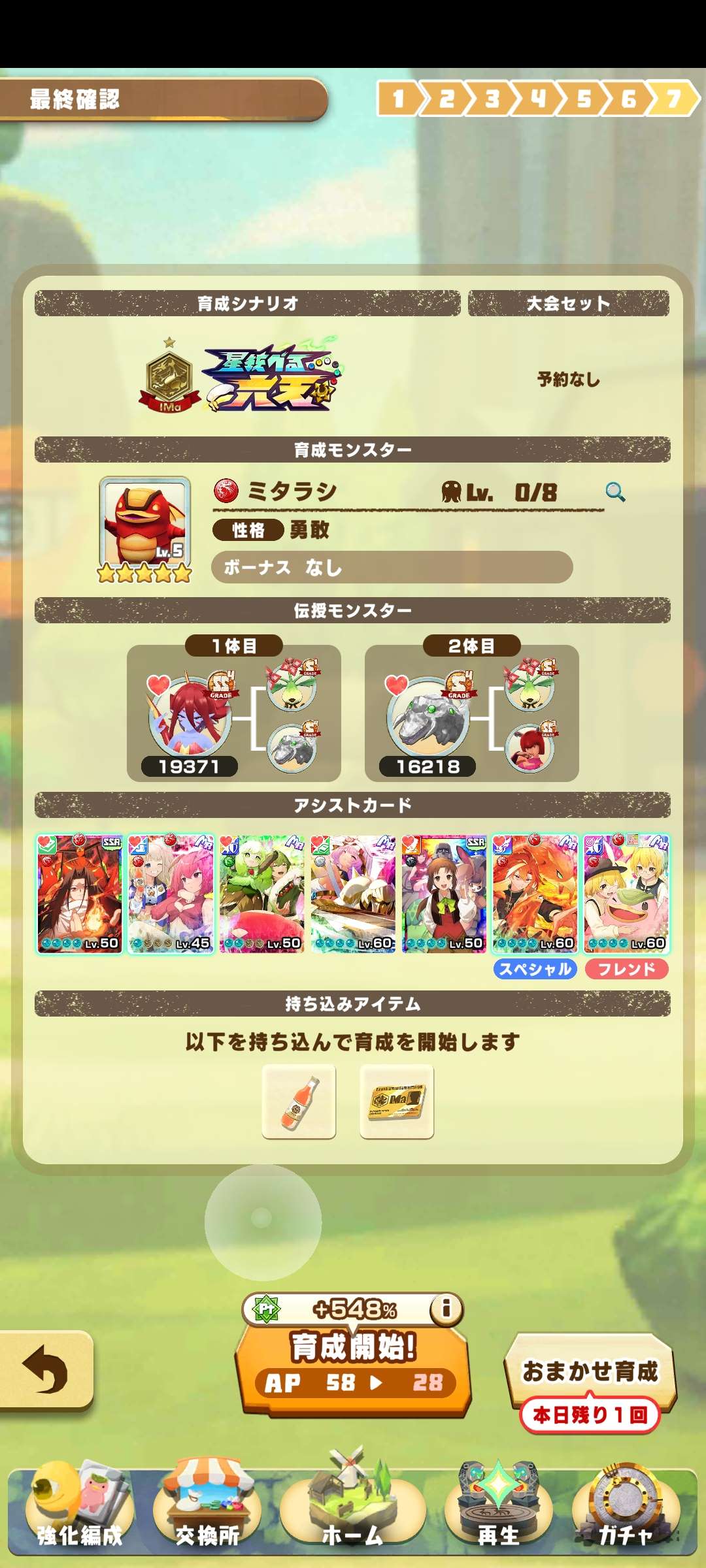
Task: Open the bonus info icon near +548%
Action: 446,1309
